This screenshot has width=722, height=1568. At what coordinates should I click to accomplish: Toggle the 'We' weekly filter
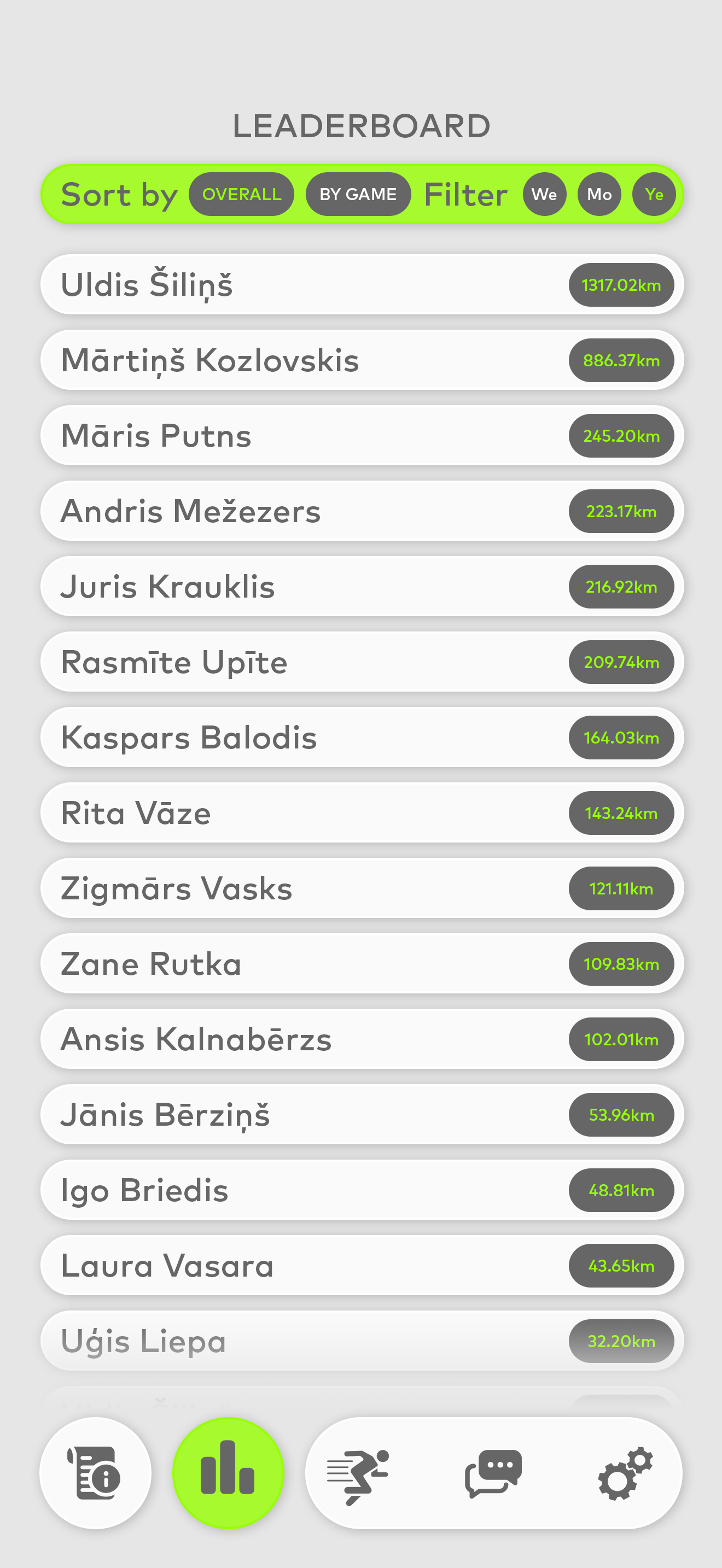544,194
